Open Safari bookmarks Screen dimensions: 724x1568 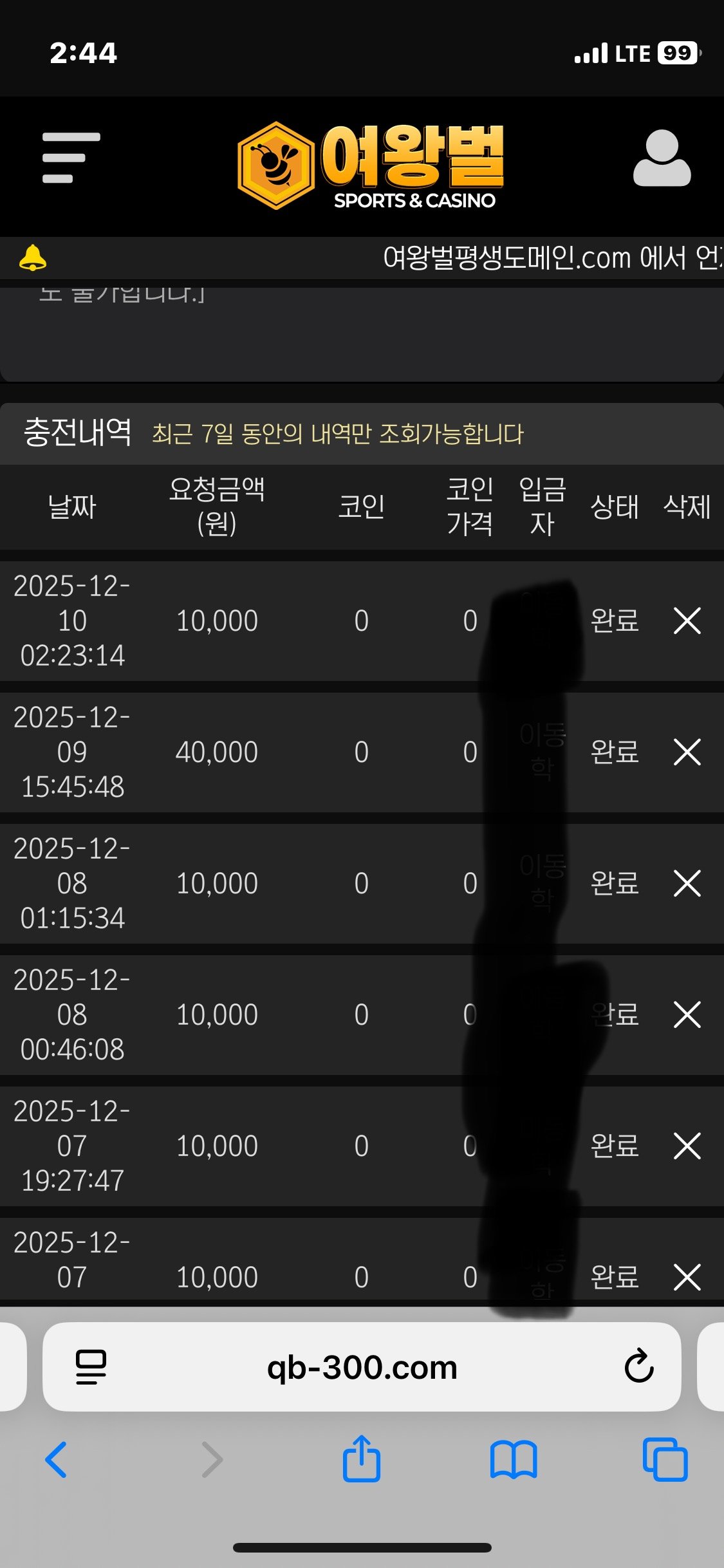pos(513,1460)
